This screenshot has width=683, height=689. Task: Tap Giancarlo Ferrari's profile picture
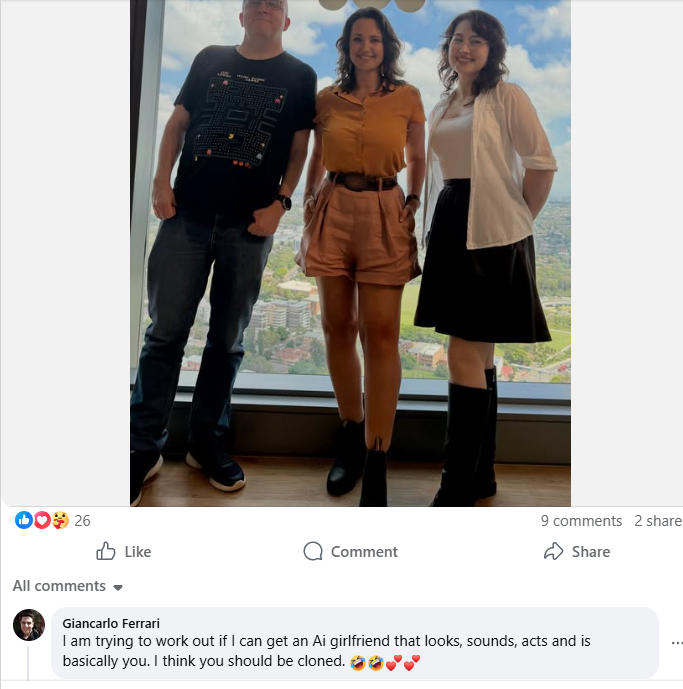pyautogui.click(x=28, y=624)
